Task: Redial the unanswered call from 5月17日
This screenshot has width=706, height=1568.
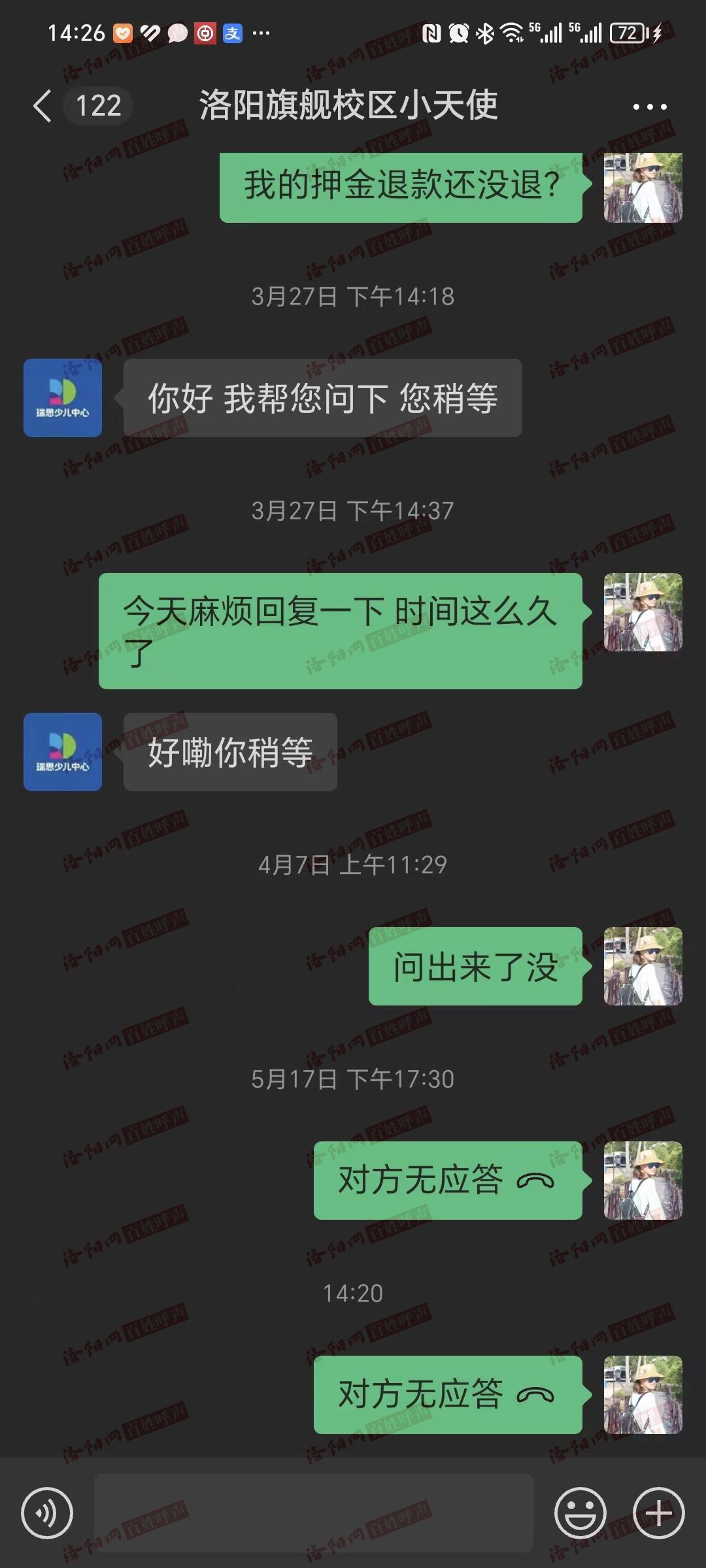Action: pyautogui.click(x=447, y=1181)
